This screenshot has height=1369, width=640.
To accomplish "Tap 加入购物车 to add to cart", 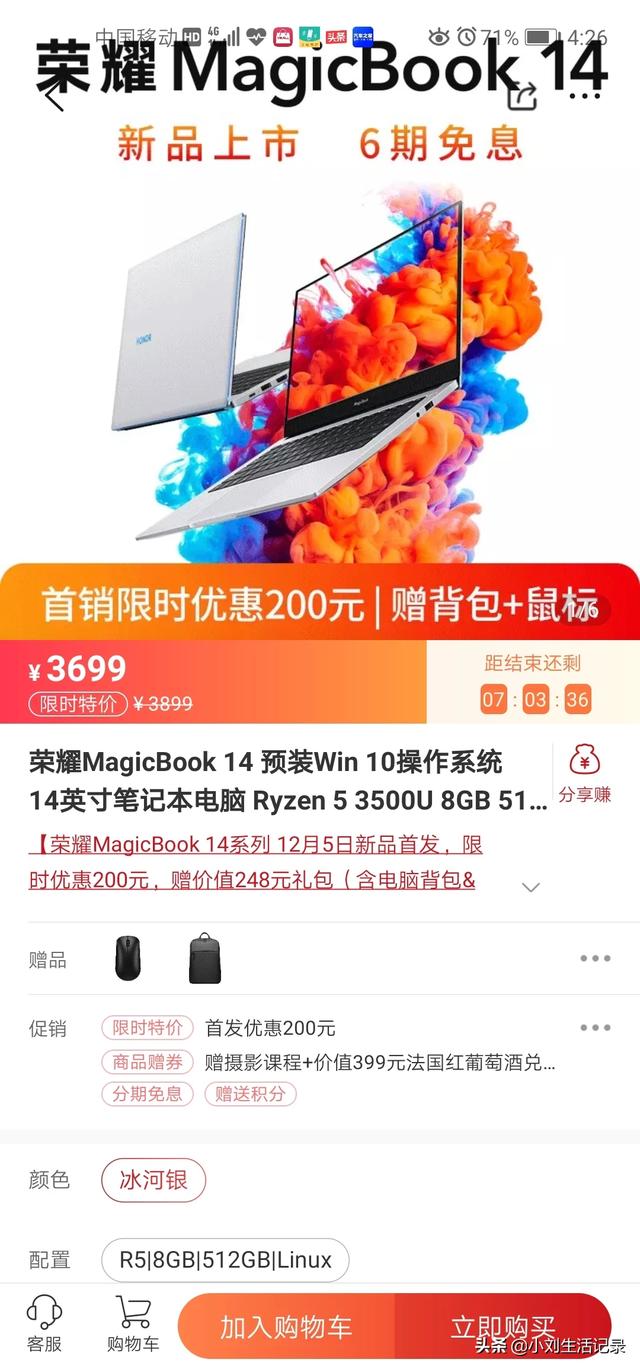I will coord(286,1327).
